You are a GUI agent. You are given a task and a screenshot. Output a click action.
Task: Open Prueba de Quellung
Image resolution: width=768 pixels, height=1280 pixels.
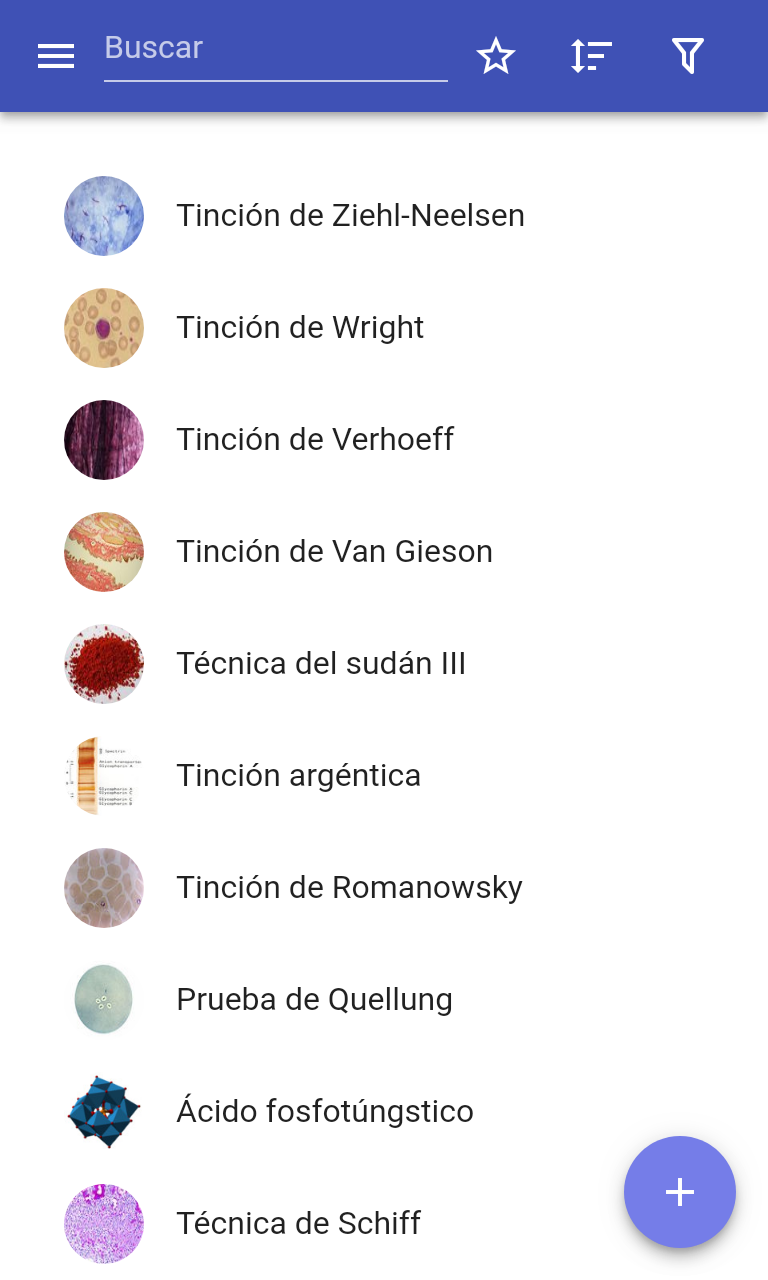click(314, 1000)
